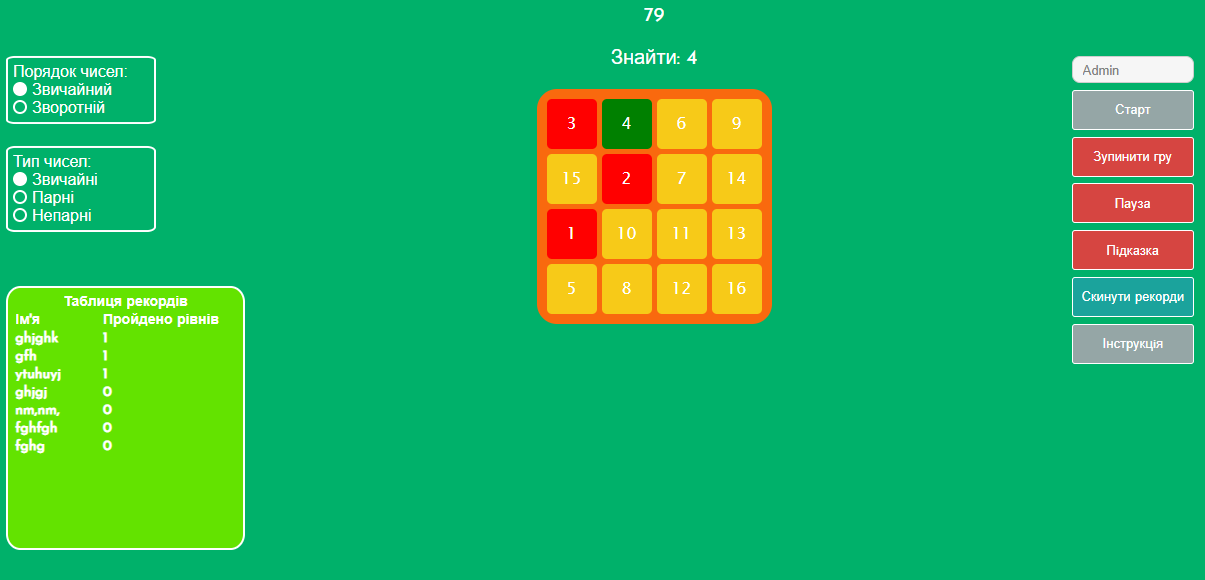Tap the tile numbered 15
Viewport: 1205px width, 580px height.
coord(572,179)
